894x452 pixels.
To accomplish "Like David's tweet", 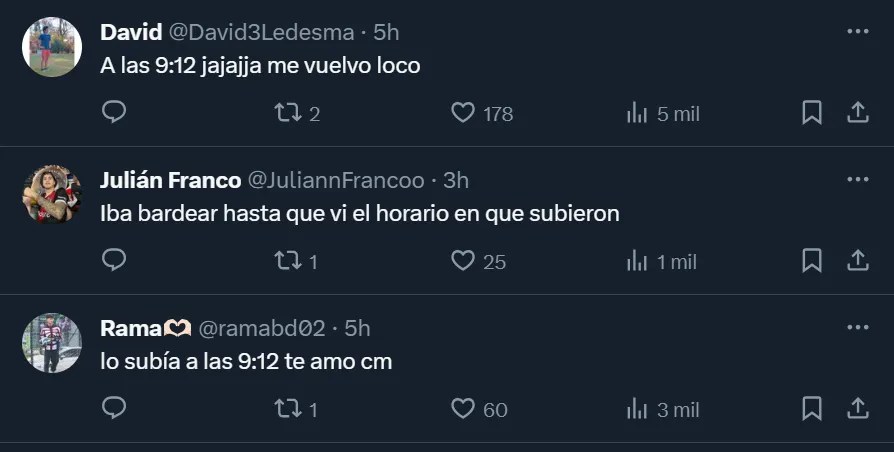I will pos(462,113).
